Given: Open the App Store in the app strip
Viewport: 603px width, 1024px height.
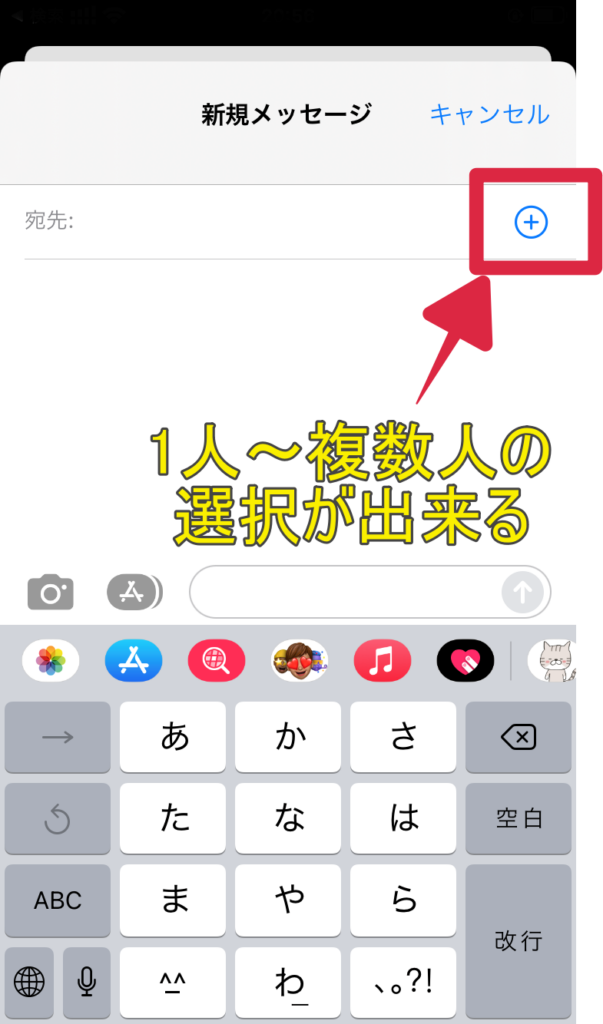Looking at the screenshot, I should tap(133, 660).
